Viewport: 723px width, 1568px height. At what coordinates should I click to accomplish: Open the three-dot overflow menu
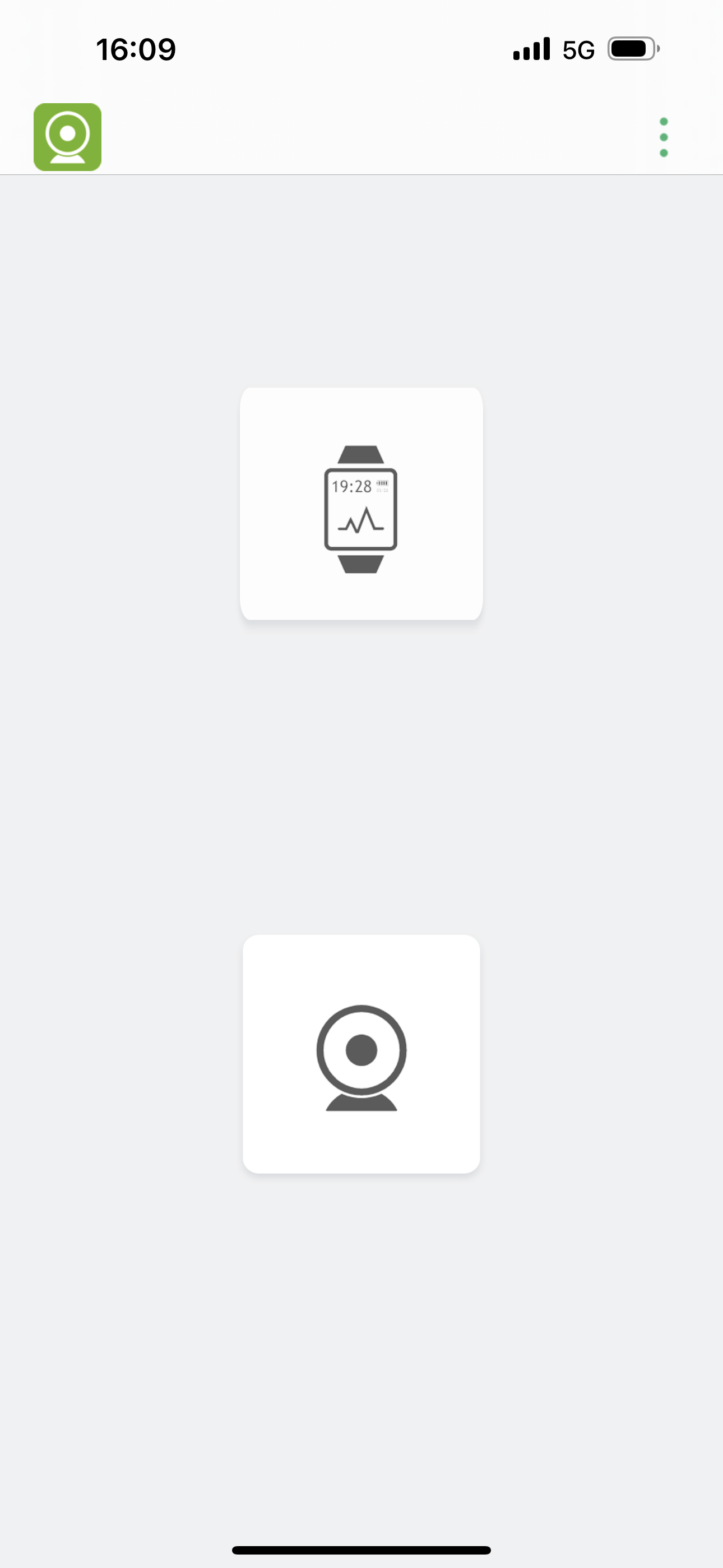[x=664, y=137]
